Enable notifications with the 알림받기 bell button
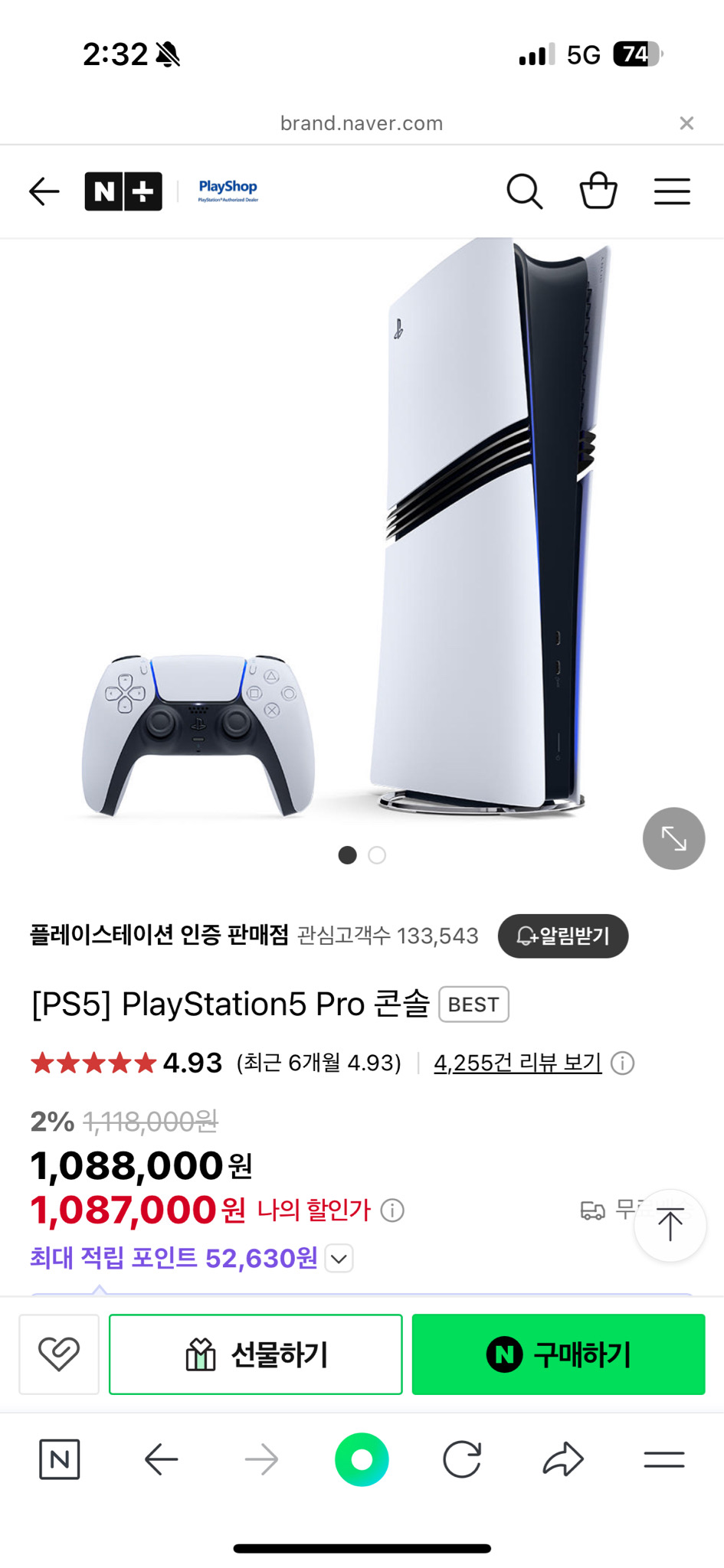The height and width of the screenshot is (1568, 724). tap(562, 936)
